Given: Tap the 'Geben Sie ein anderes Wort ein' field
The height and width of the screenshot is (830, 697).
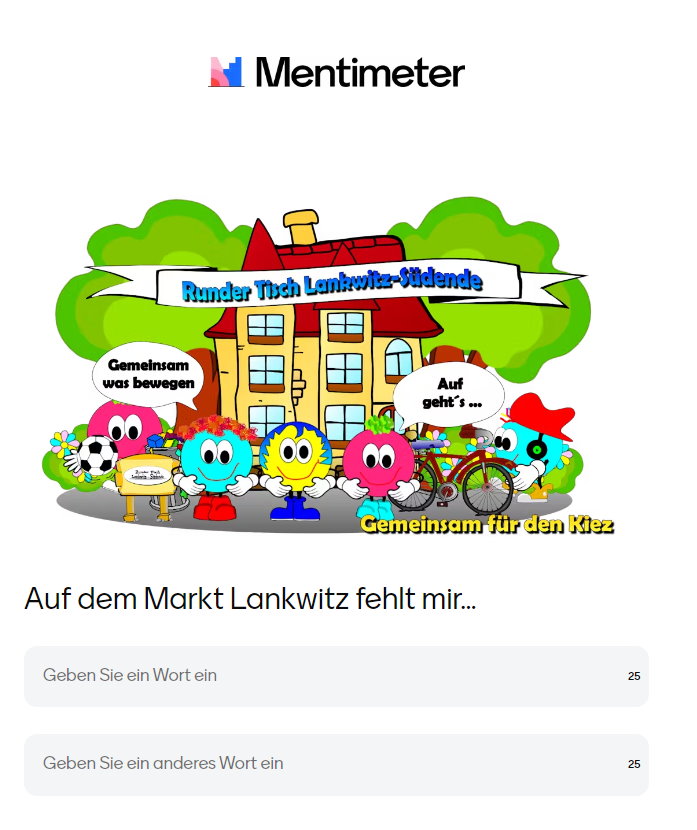Looking at the screenshot, I should click(320, 764).
